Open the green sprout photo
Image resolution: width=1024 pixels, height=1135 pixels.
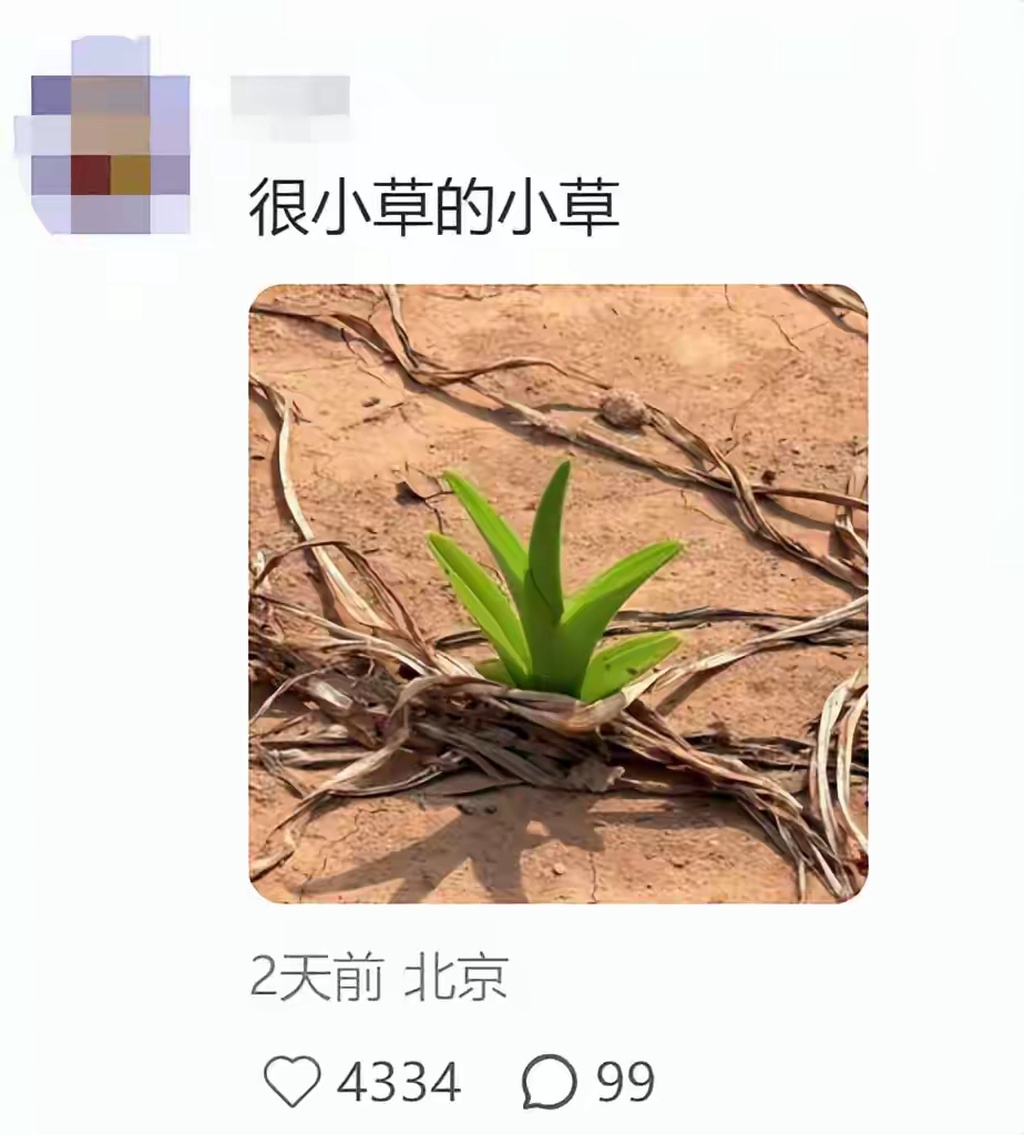click(558, 594)
